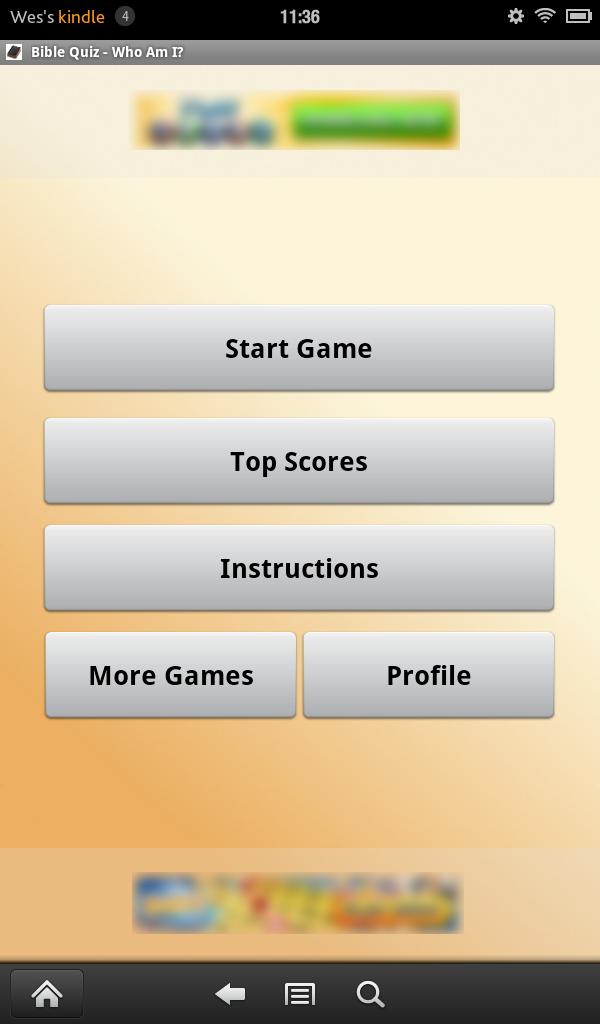Open the Instructions page
The image size is (600, 1024).
[299, 568]
